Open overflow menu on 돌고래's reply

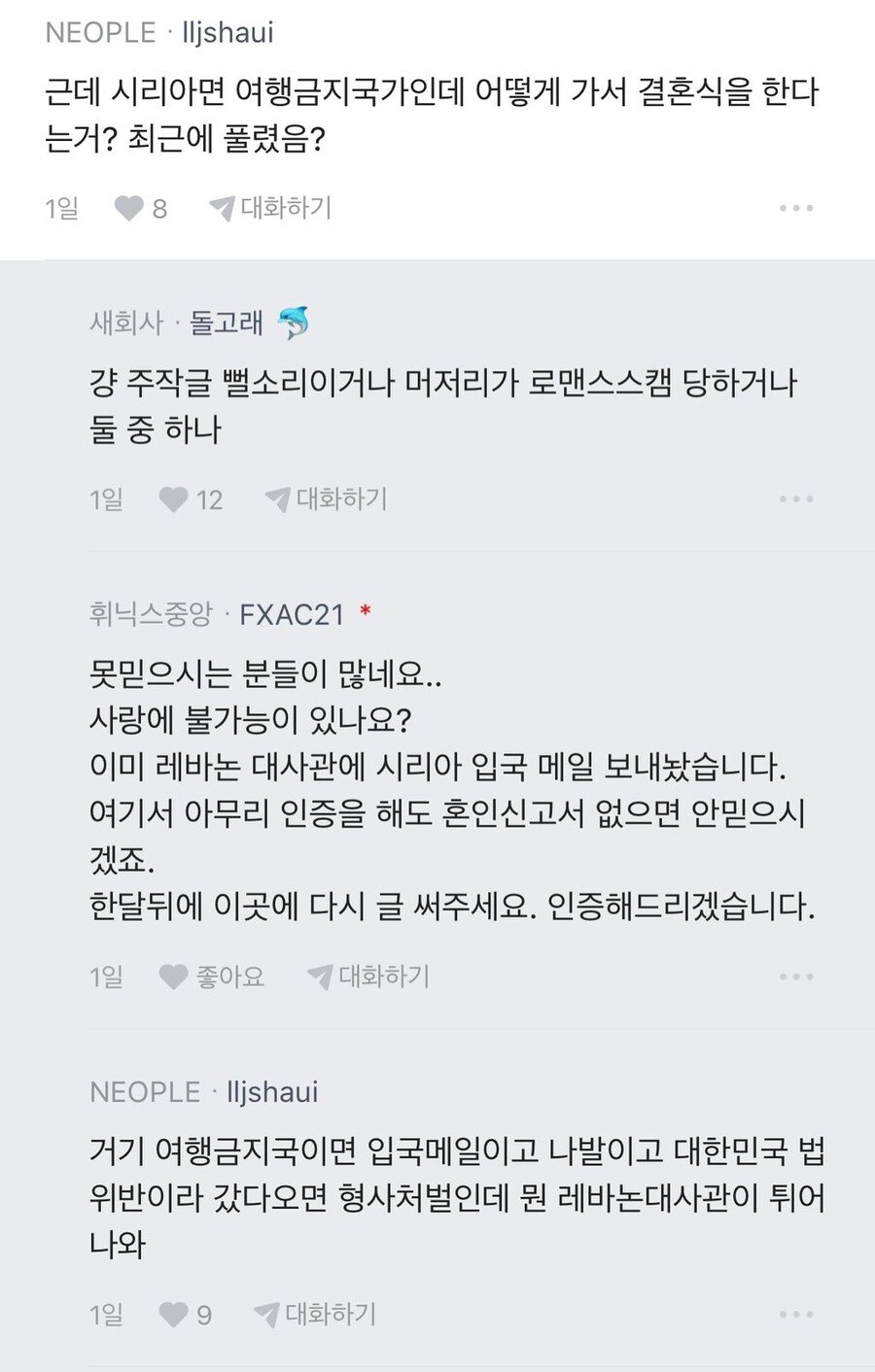click(796, 499)
